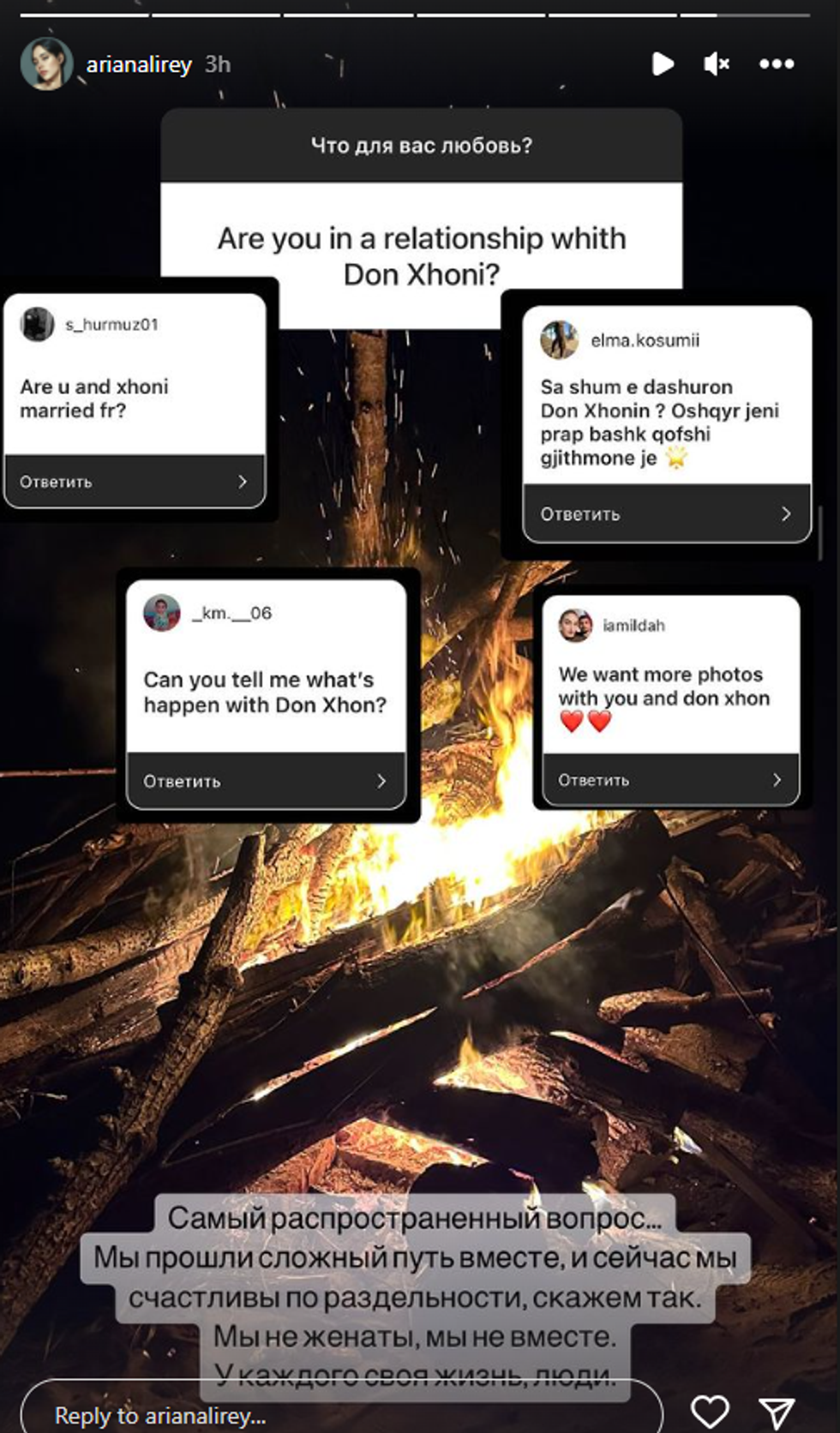Image resolution: width=840 pixels, height=1433 pixels.
Task: Like this story with the heart
Action: (x=710, y=1411)
